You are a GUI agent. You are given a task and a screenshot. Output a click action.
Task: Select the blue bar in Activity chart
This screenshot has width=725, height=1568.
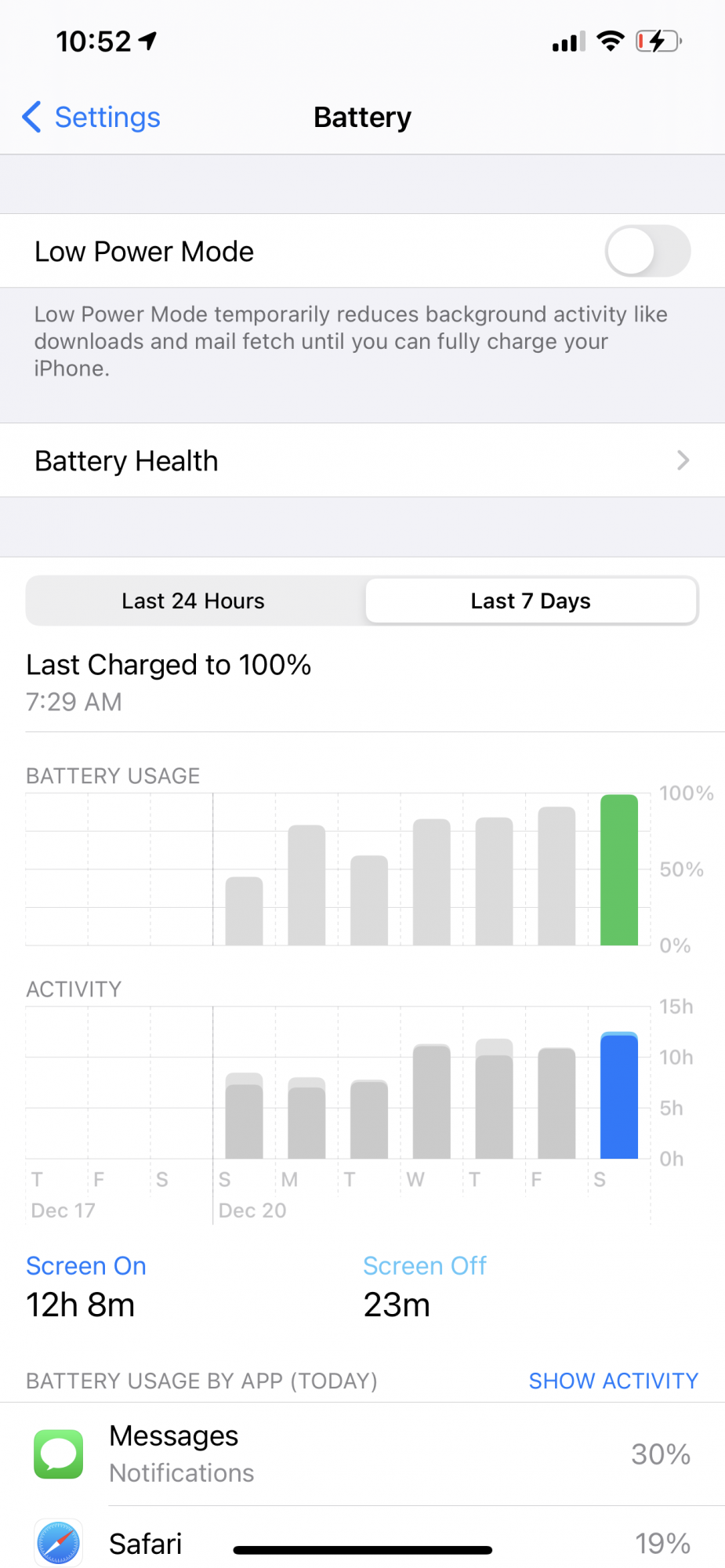(619, 1095)
